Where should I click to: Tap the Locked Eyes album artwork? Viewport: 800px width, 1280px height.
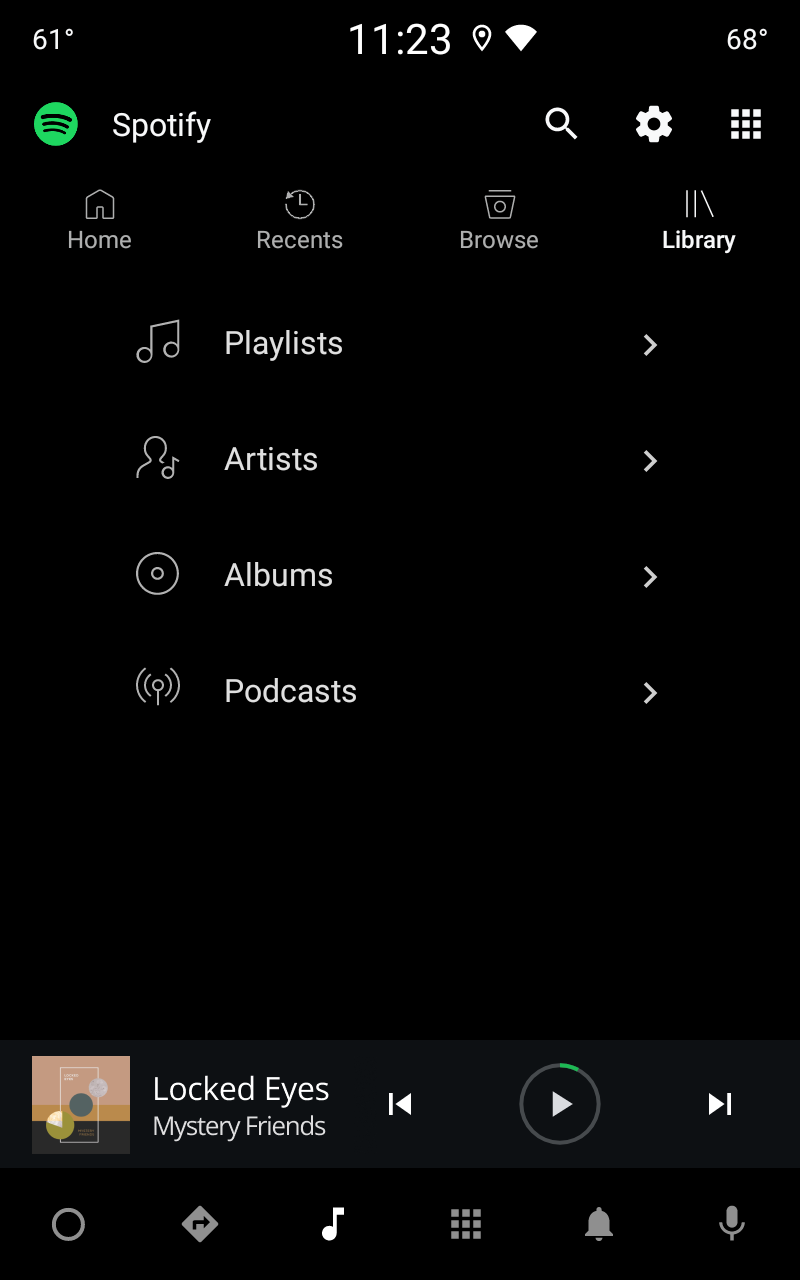tap(81, 1104)
